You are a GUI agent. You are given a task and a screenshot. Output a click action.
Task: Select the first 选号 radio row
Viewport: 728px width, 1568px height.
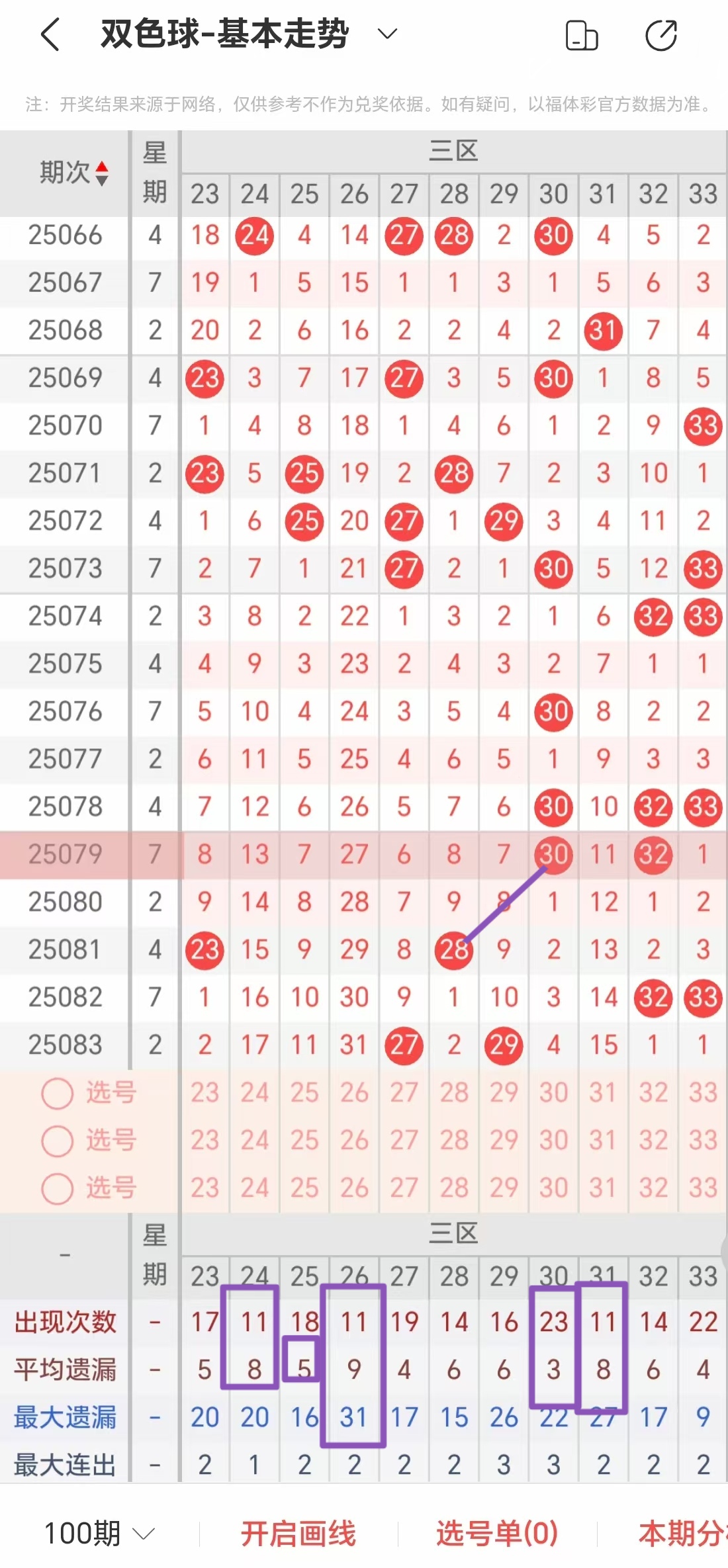[58, 1093]
